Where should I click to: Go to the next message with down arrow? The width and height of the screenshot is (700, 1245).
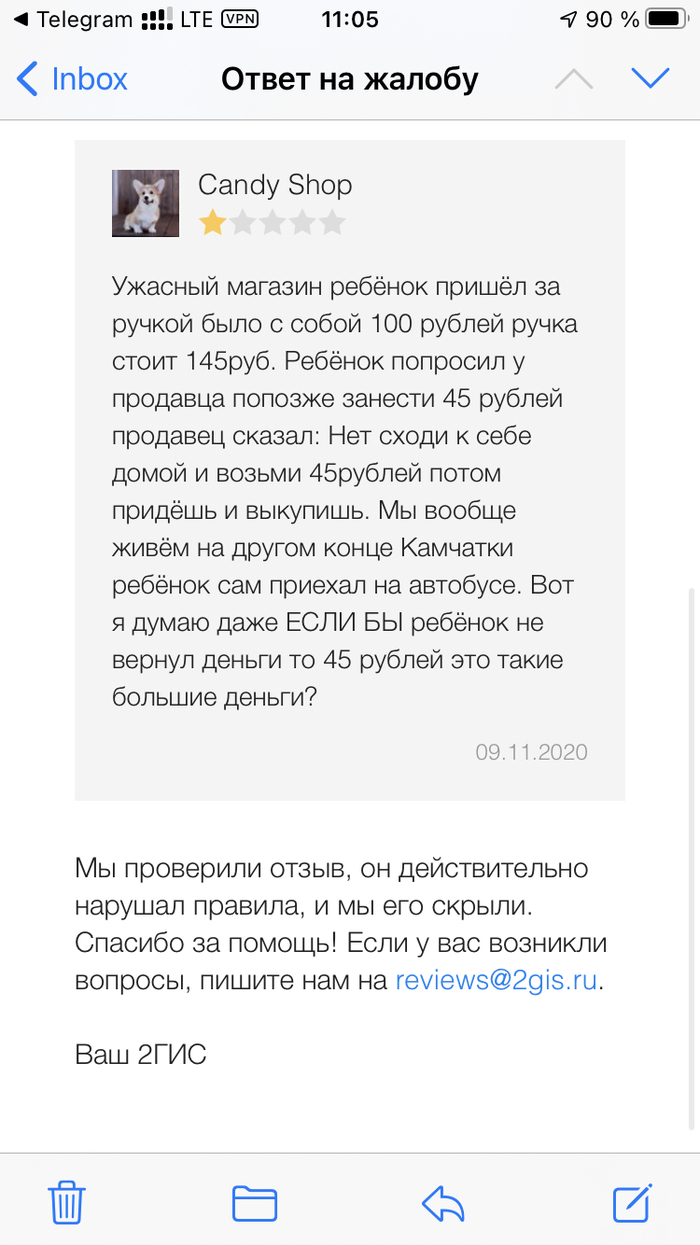650,79
